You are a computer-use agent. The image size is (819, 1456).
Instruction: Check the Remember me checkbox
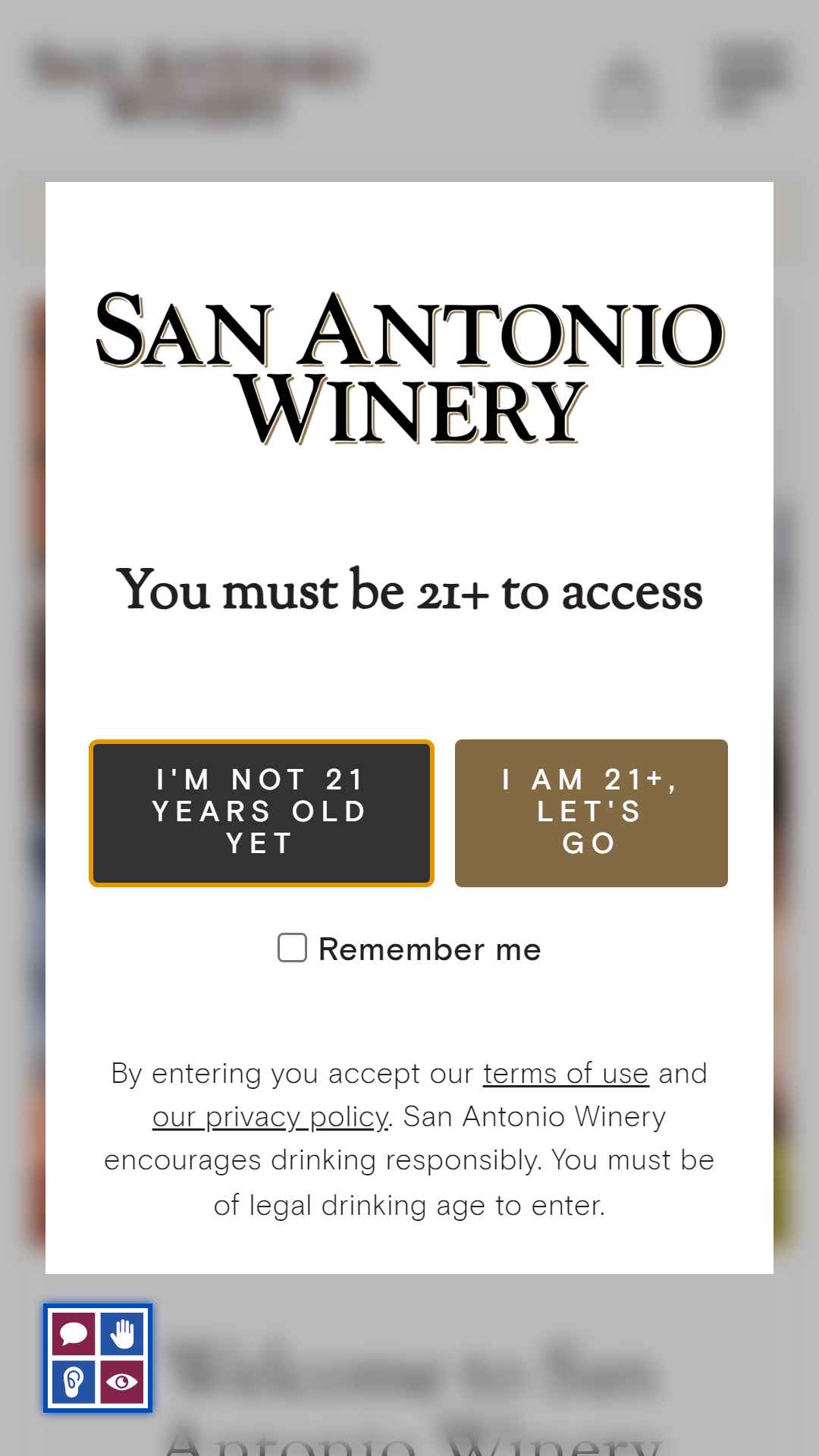(x=292, y=948)
